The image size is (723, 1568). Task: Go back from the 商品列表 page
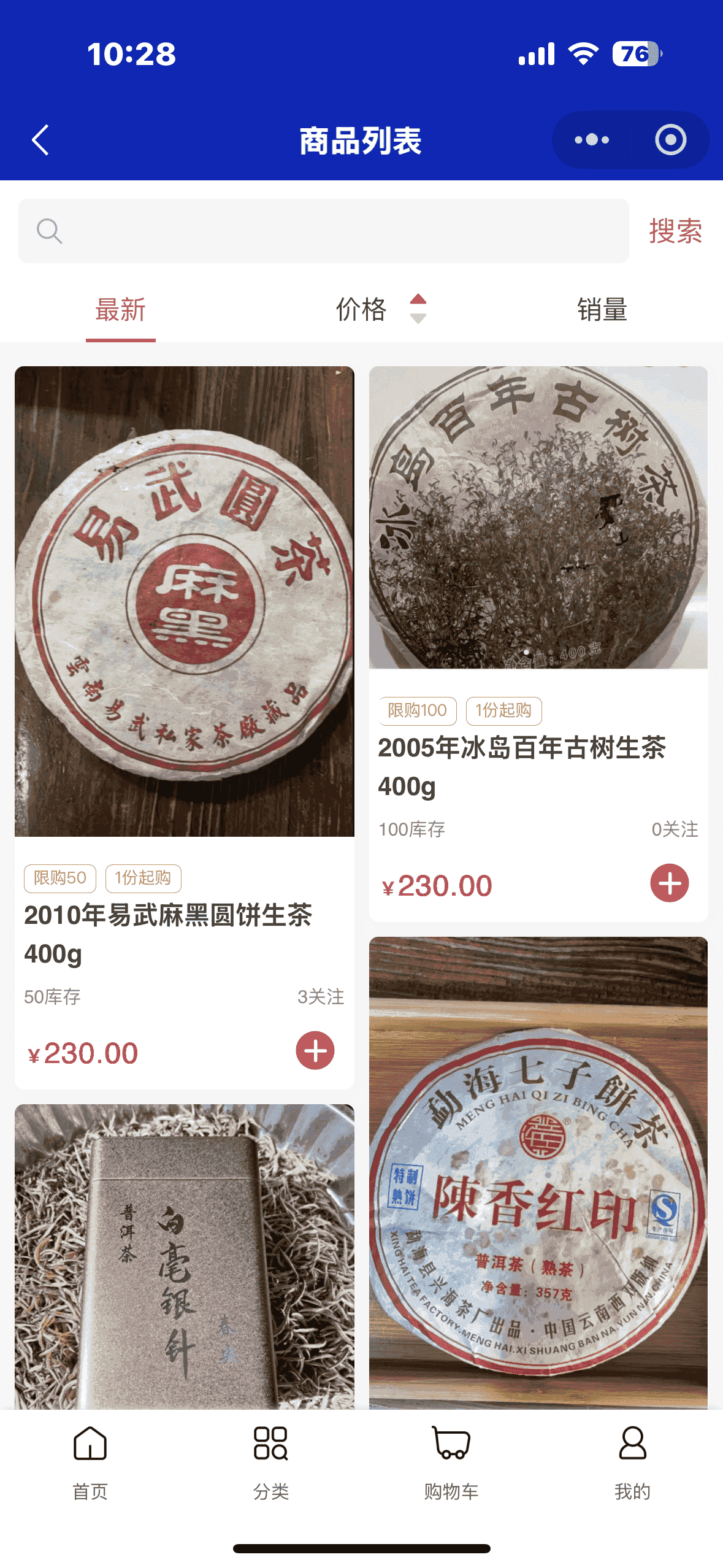coord(40,140)
